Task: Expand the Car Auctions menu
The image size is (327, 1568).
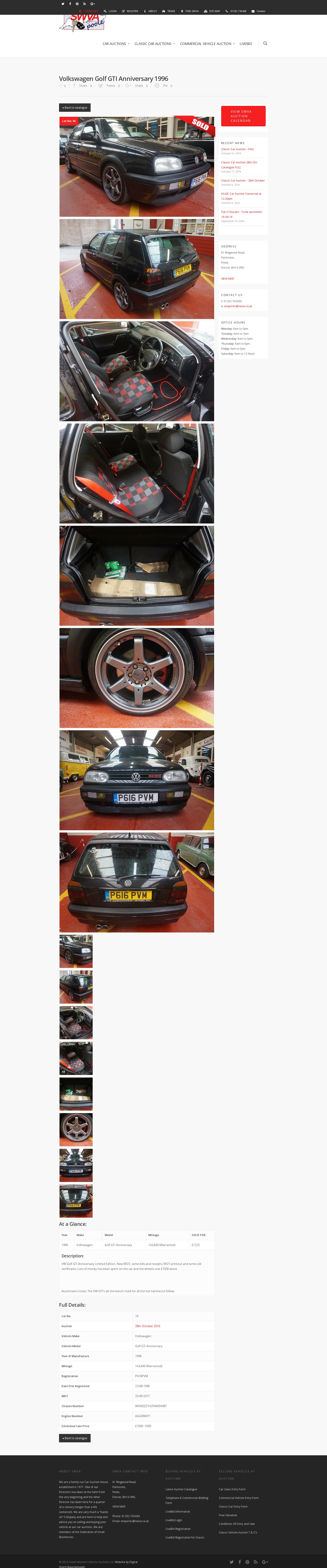Action: (x=116, y=44)
